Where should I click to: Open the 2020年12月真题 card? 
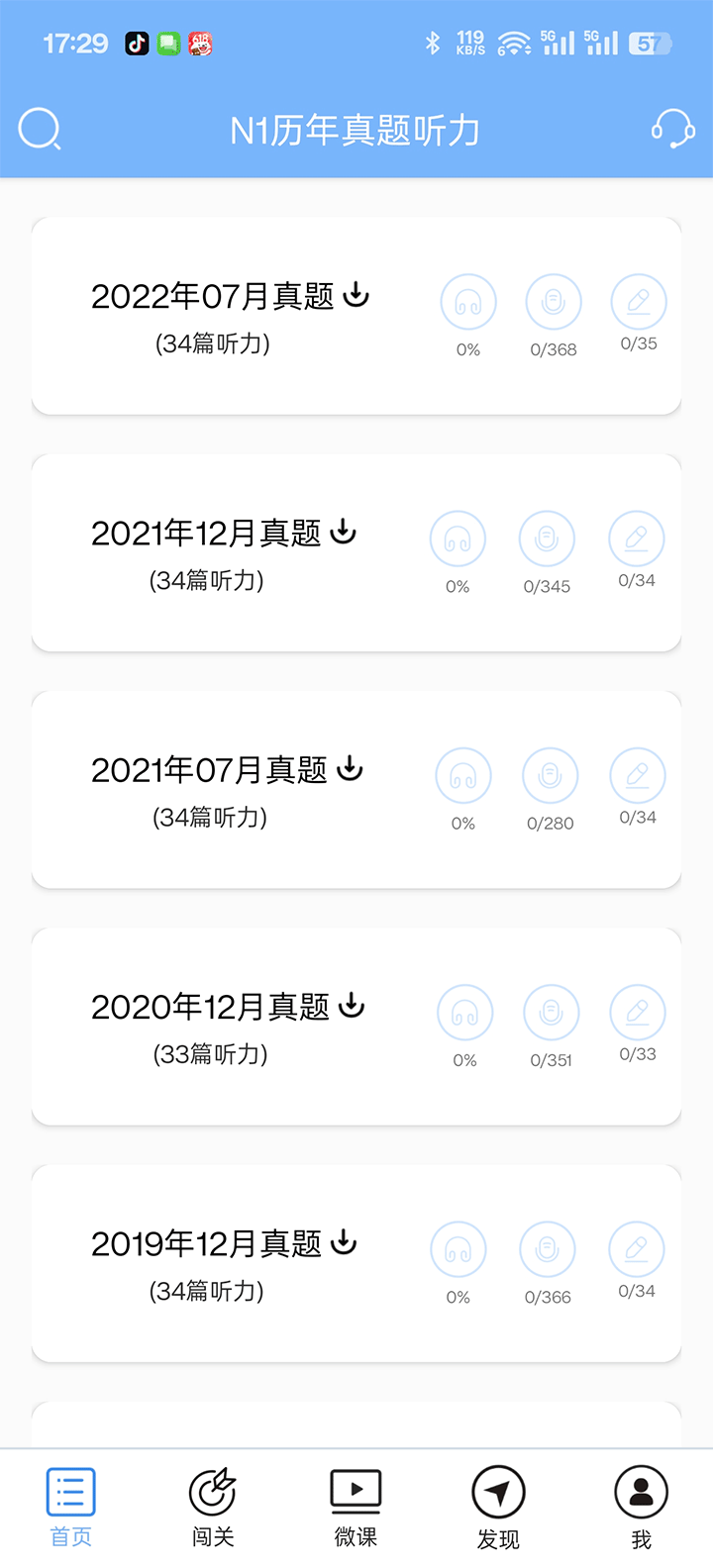pyautogui.click(x=210, y=1007)
